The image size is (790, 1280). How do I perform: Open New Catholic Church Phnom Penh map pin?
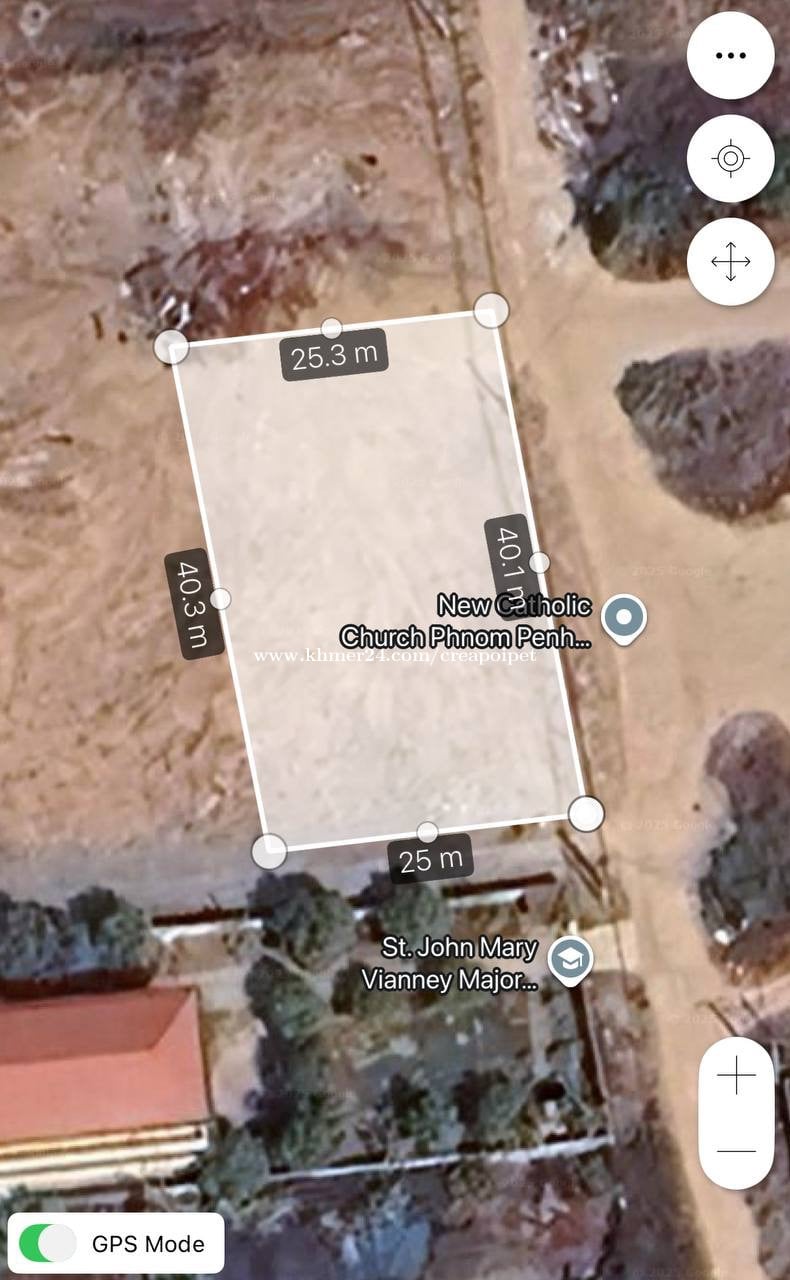626,619
